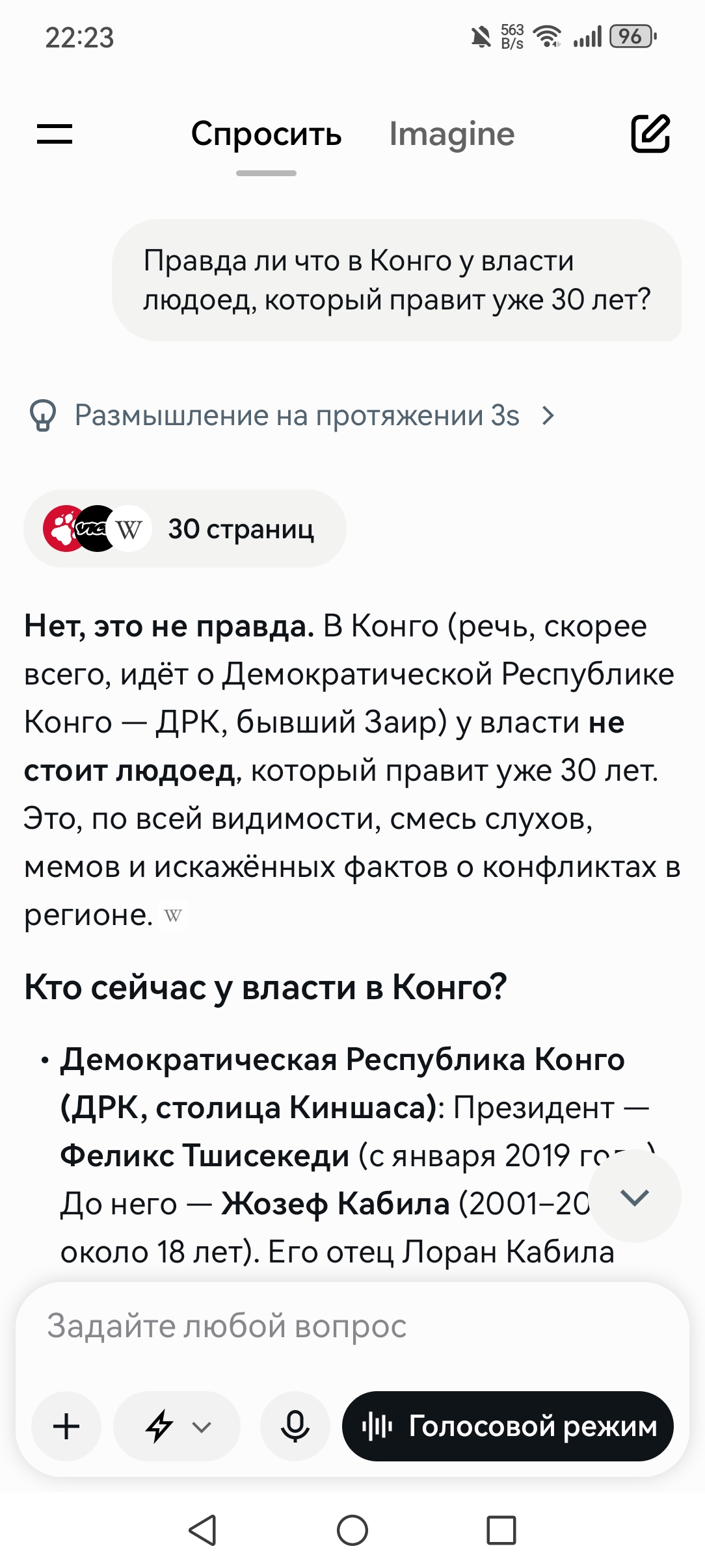705x1568 pixels.
Task: Open the hamburger menu drawer
Action: [x=55, y=134]
